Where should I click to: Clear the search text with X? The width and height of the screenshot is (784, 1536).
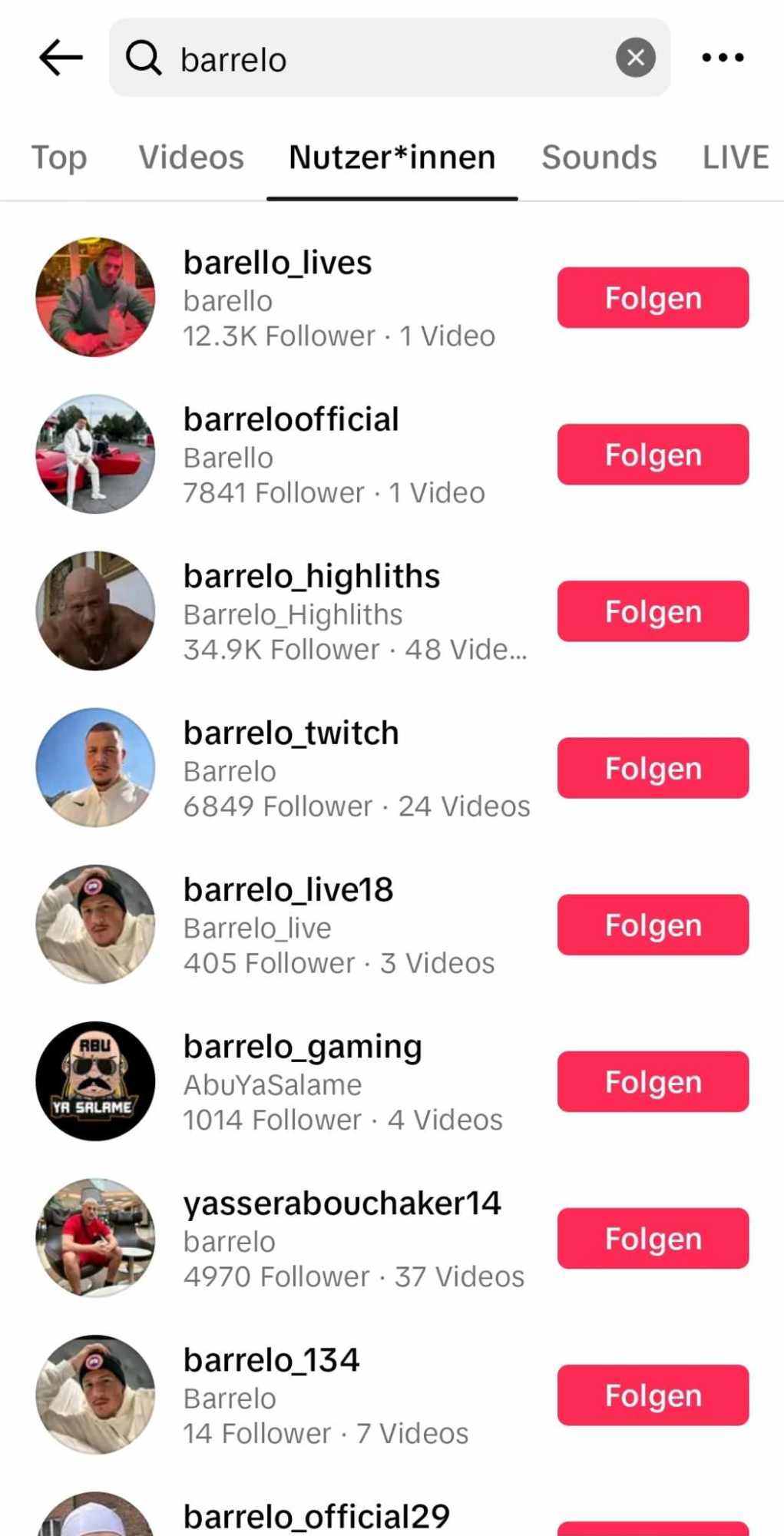(635, 58)
